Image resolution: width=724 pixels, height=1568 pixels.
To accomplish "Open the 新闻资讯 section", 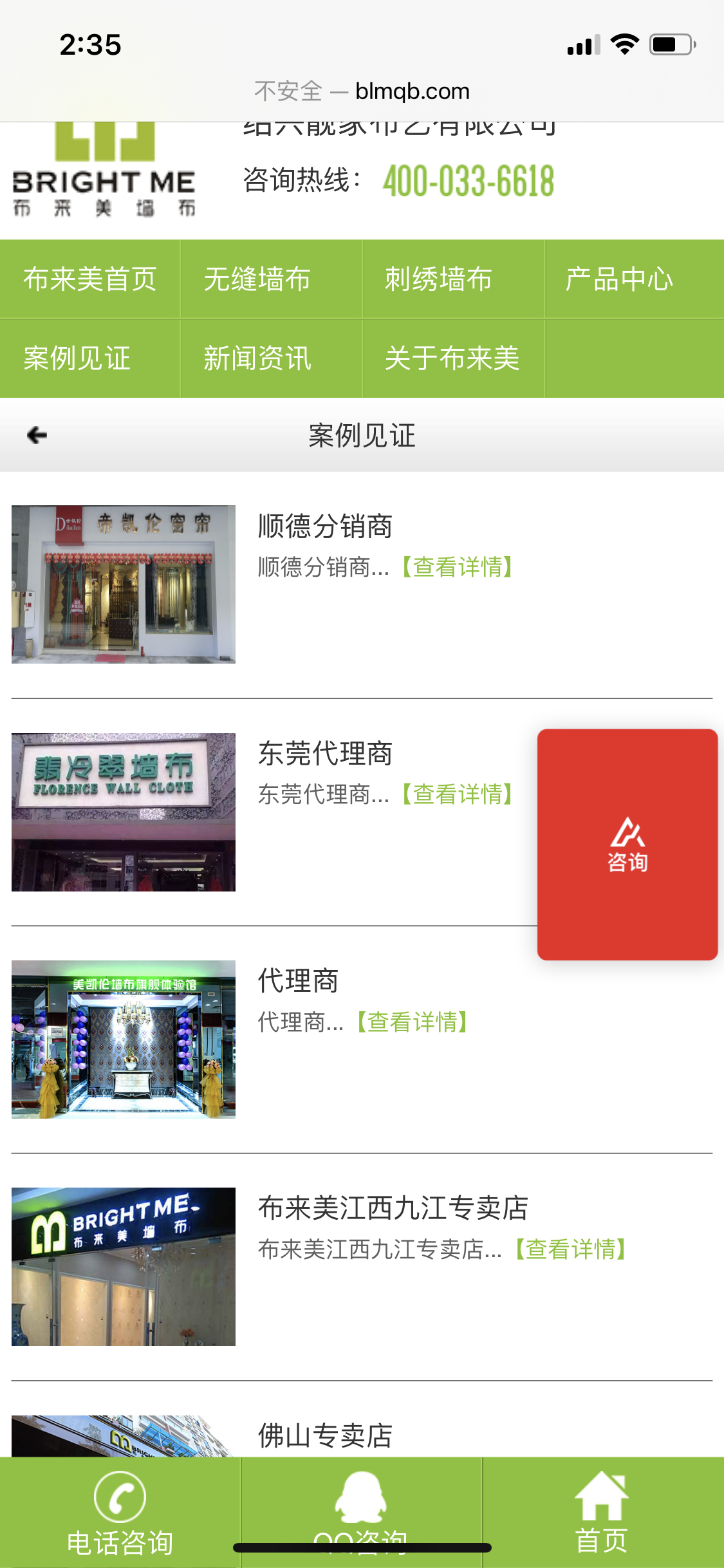I will pos(257,359).
